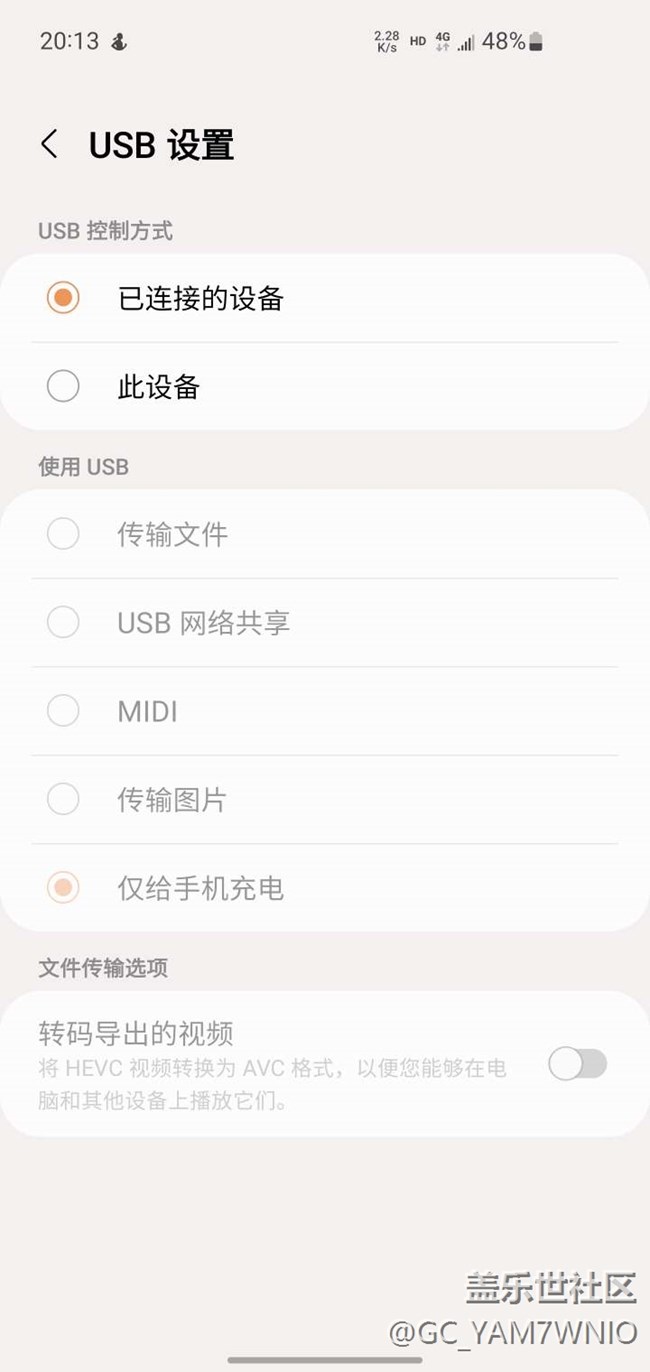Image resolution: width=650 pixels, height=1372 pixels.
Task: Select the MIDI option
Action: (x=325, y=711)
